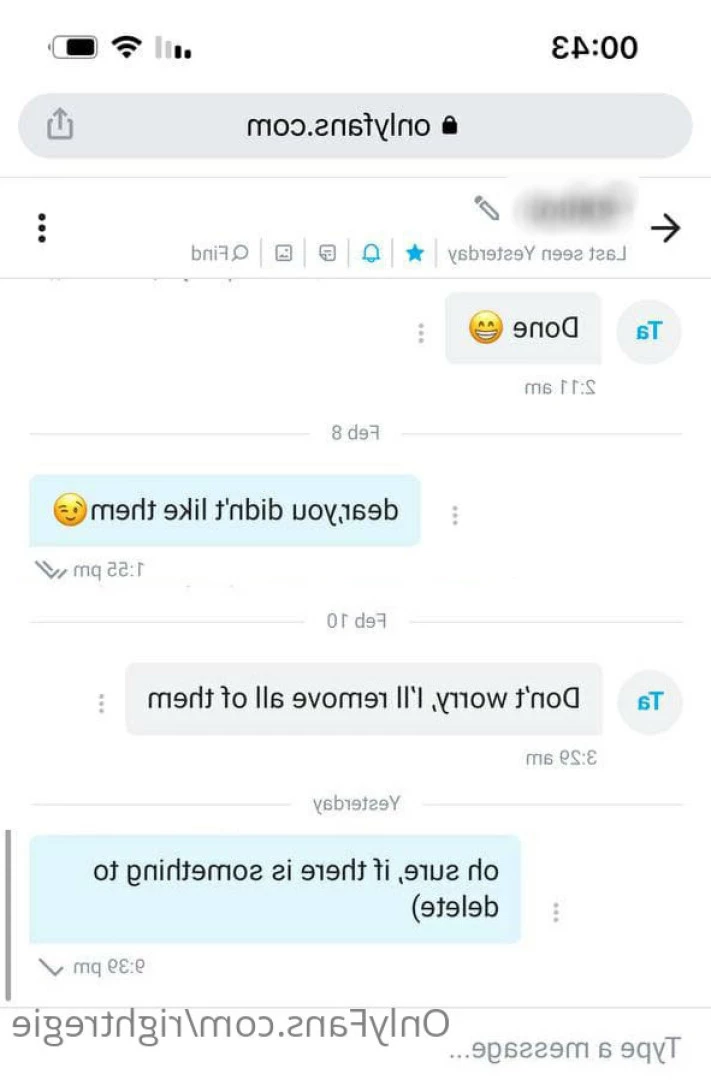Open options for "Don't worry" message

(x=101, y=704)
